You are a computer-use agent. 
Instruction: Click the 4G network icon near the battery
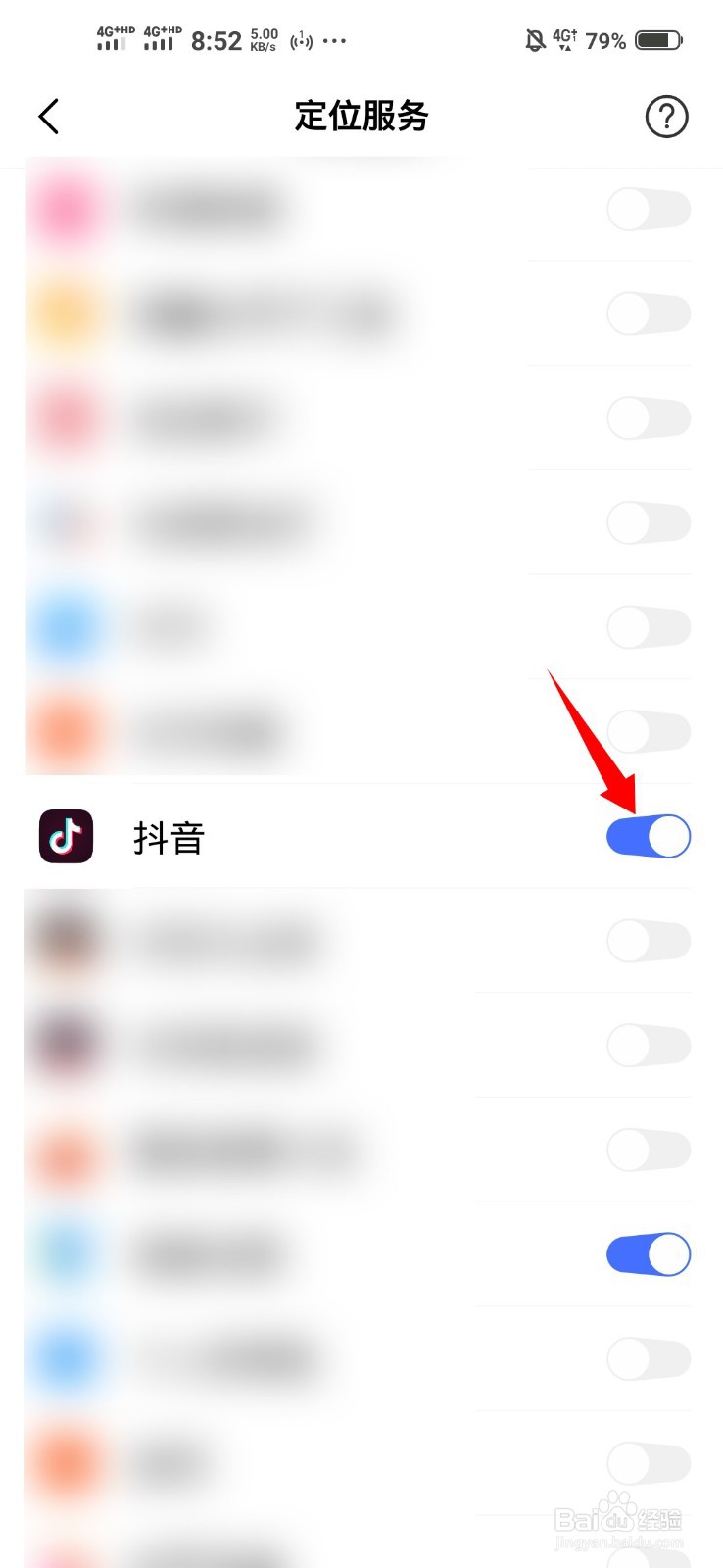coord(563,39)
